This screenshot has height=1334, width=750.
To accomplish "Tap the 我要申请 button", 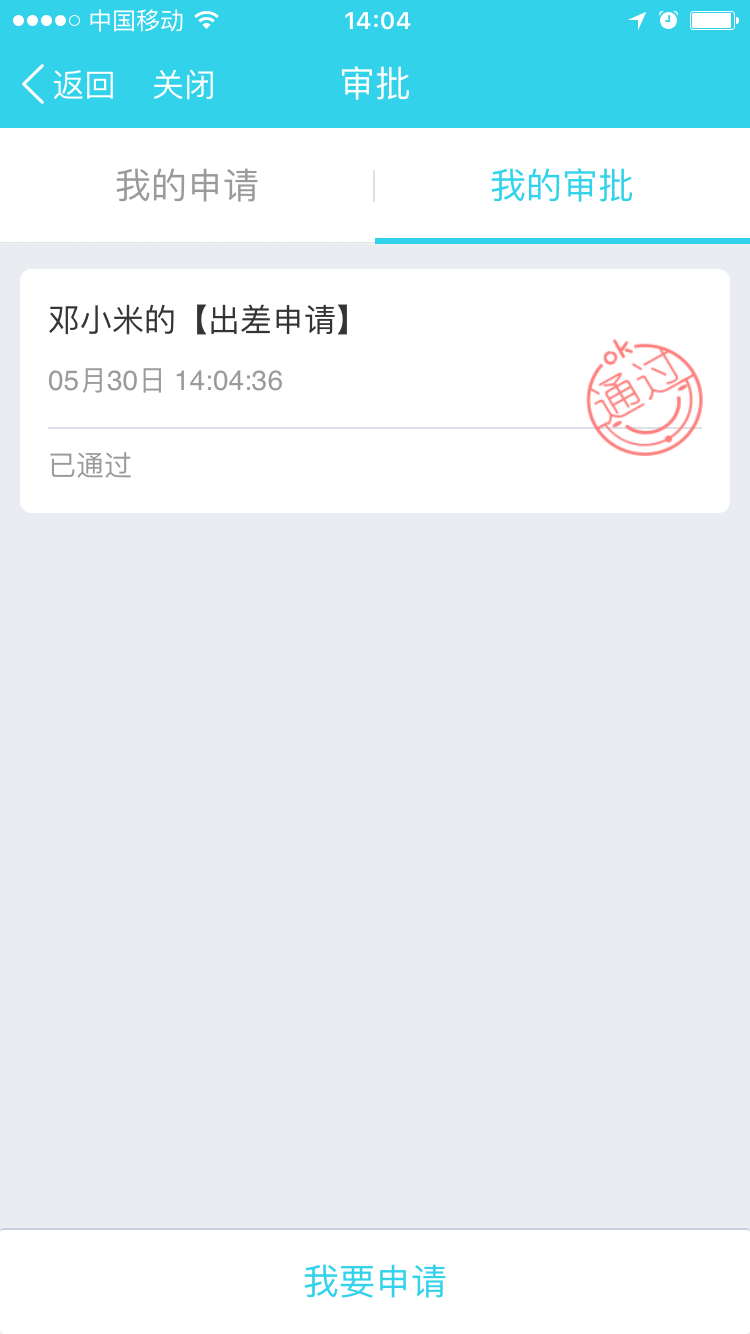I will (x=375, y=1281).
